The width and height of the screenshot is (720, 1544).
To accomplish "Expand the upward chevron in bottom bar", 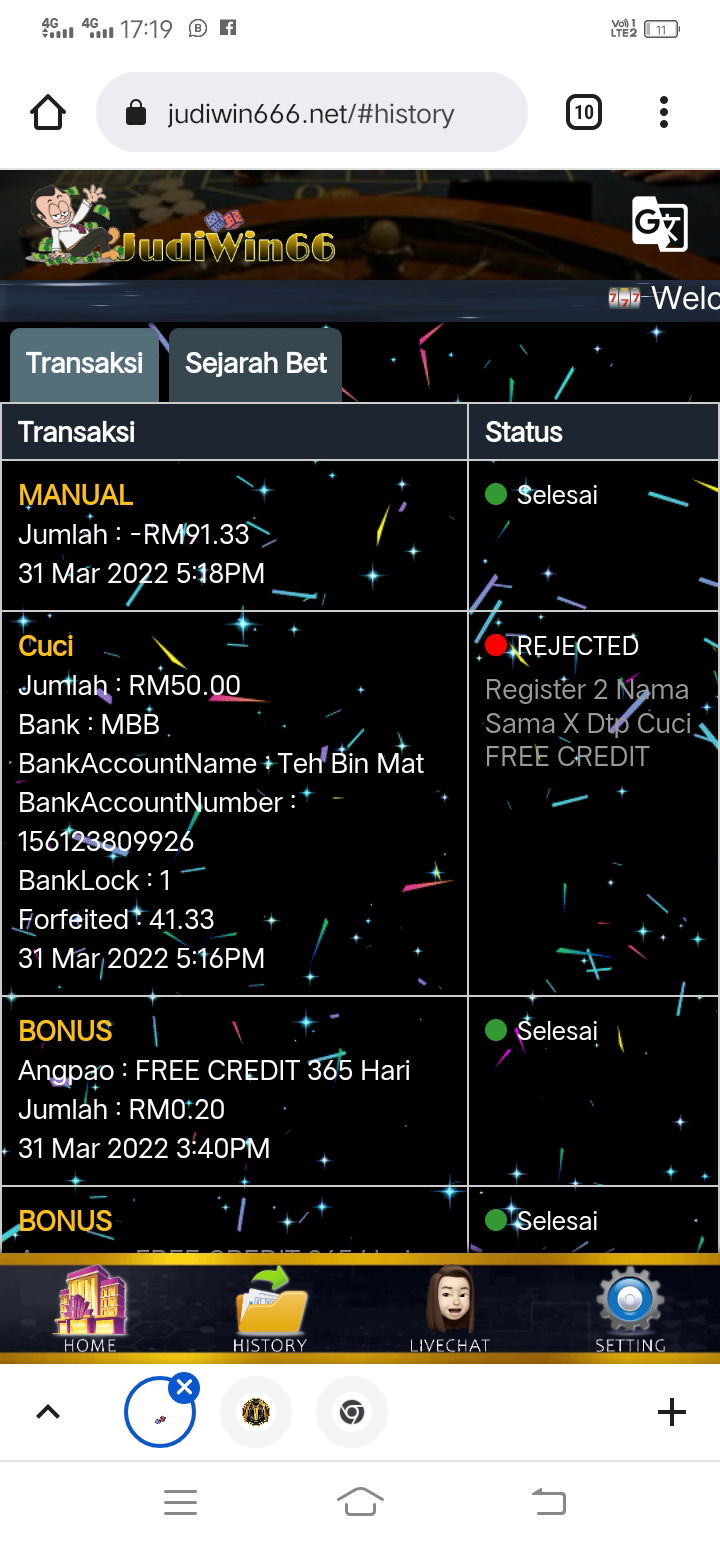I will click(47, 1412).
